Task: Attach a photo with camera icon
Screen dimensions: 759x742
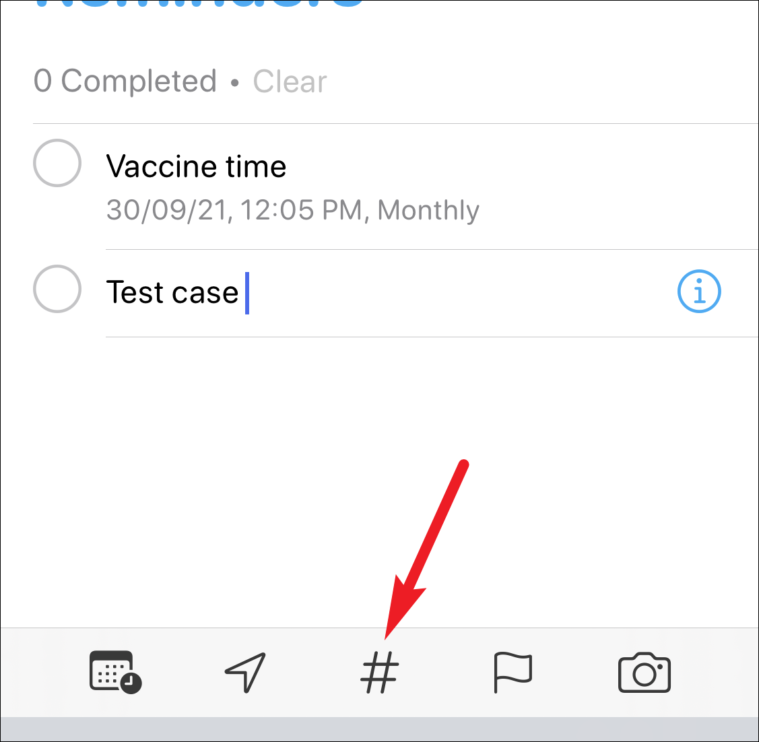Action: pyautogui.click(x=644, y=672)
